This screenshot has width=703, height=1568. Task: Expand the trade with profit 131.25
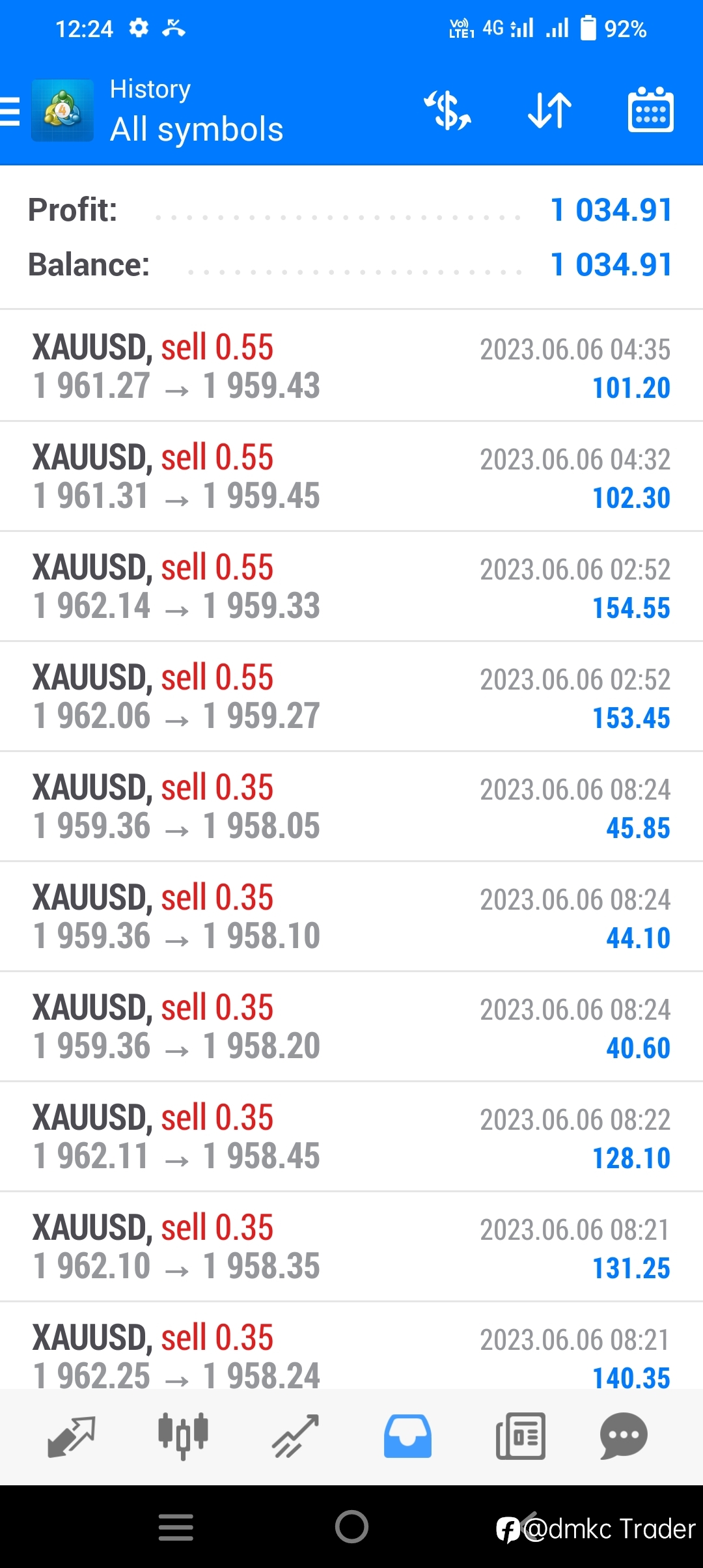pyautogui.click(x=351, y=1246)
